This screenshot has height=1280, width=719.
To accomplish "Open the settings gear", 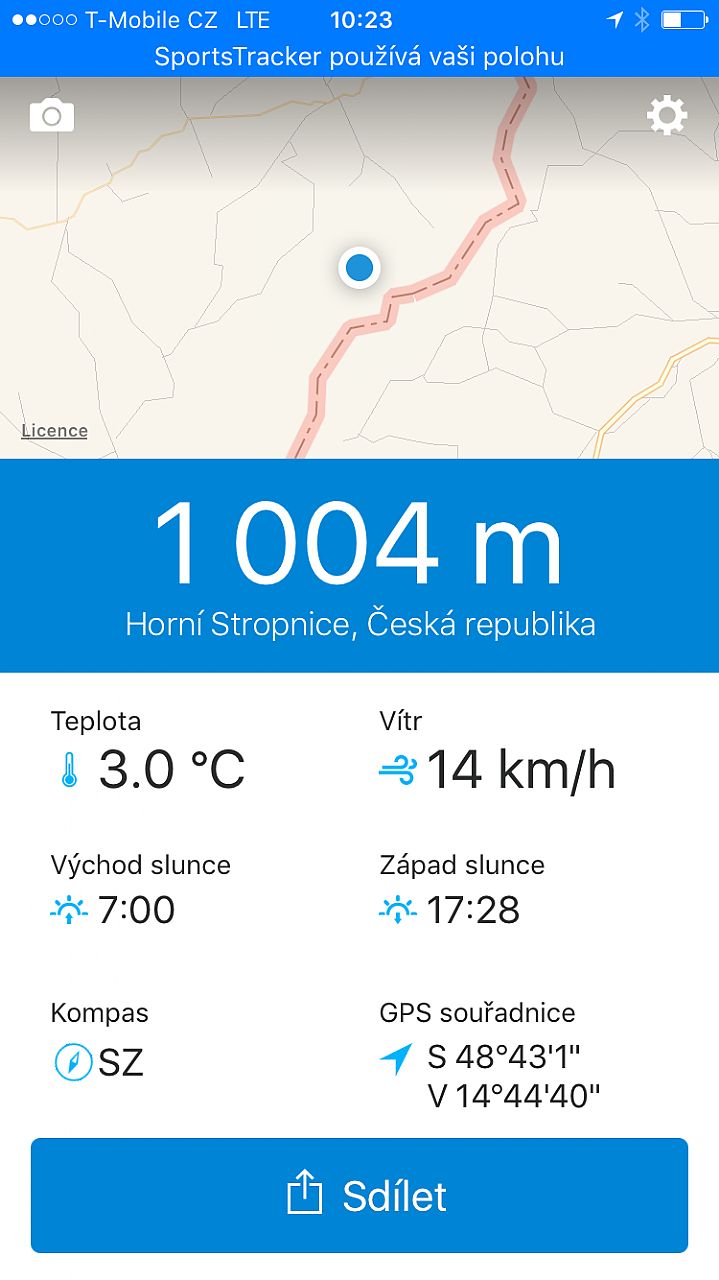I will [667, 116].
